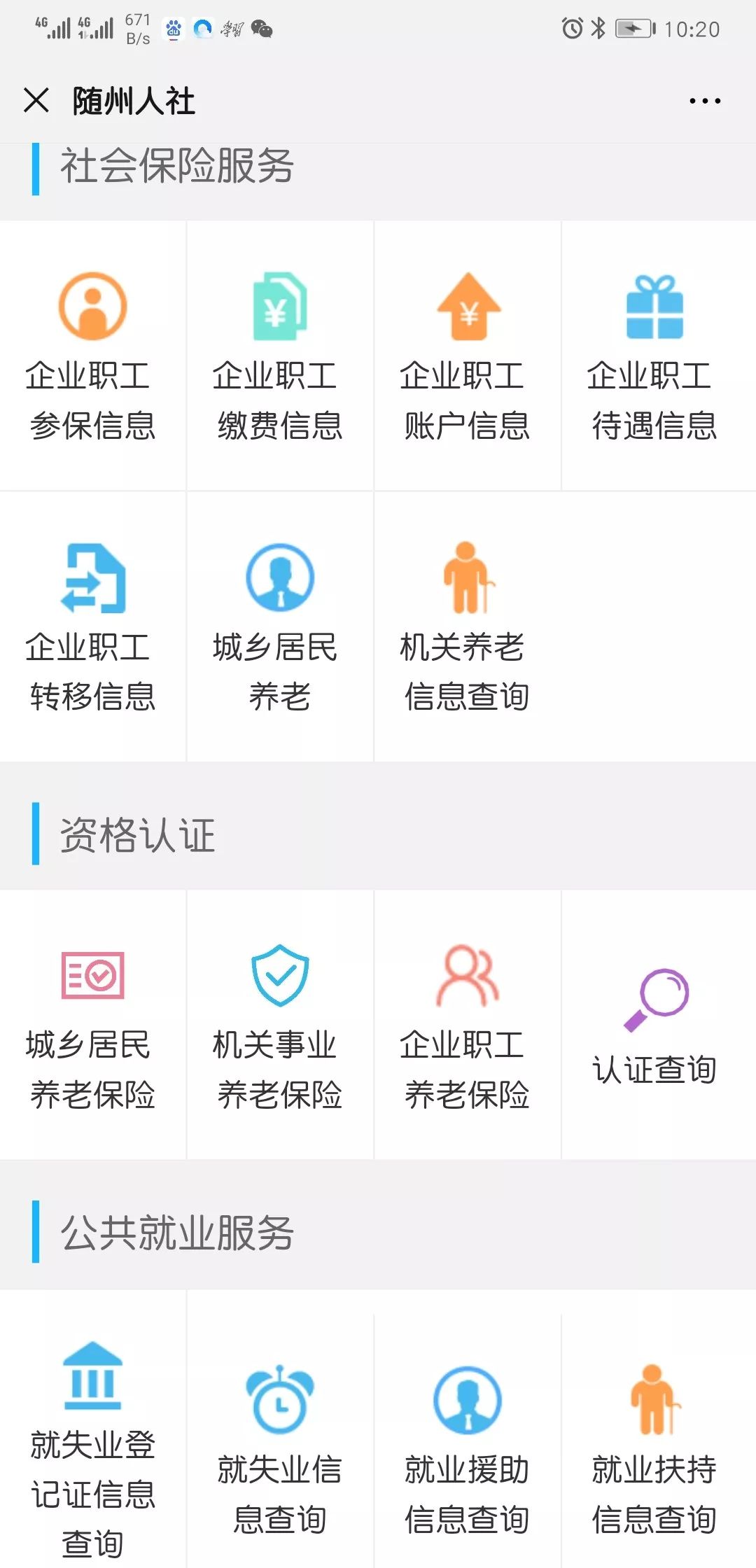Screen dimensions: 756x1568
Task: Tap 认证查询 magnifier item
Action: coord(654,1025)
